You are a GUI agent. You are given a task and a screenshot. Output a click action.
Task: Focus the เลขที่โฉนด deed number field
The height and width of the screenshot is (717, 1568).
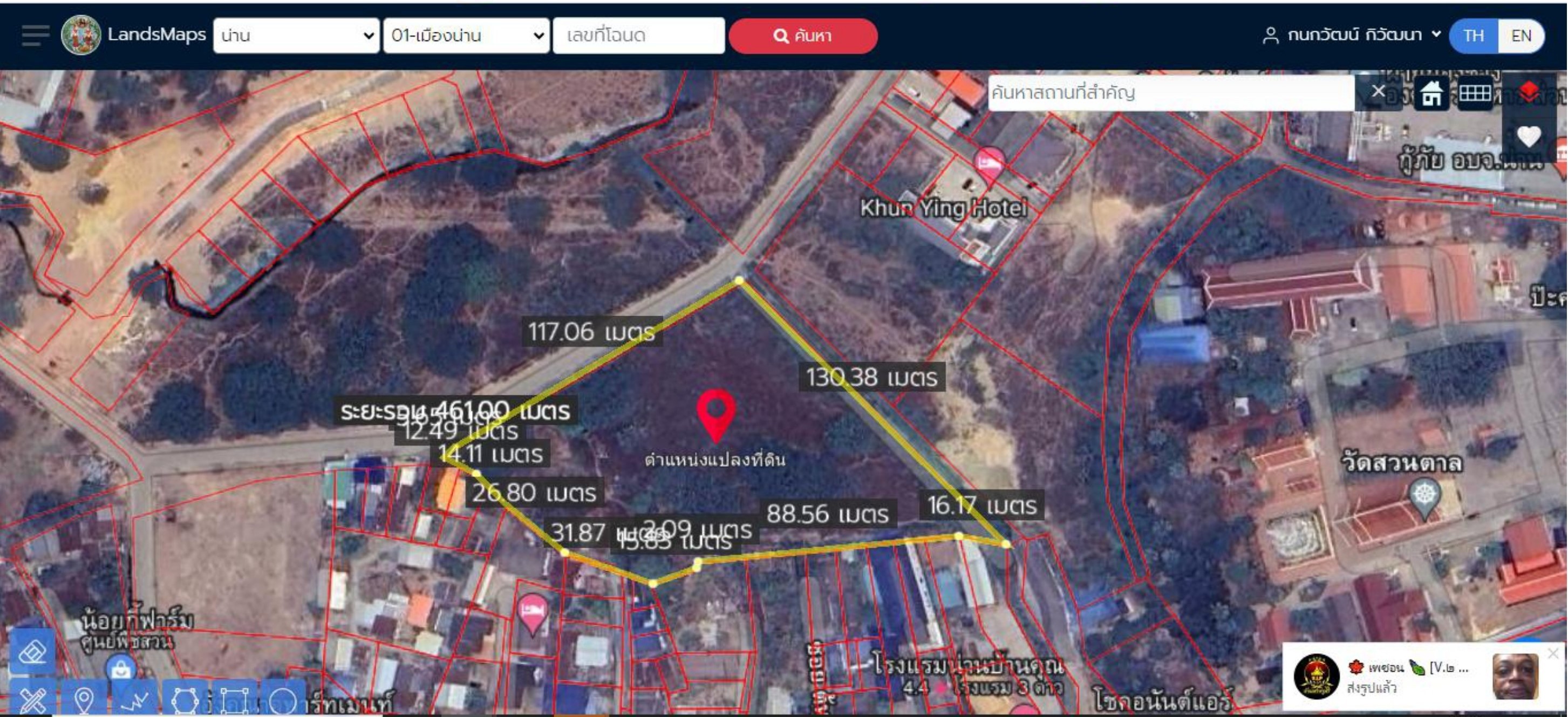[638, 35]
